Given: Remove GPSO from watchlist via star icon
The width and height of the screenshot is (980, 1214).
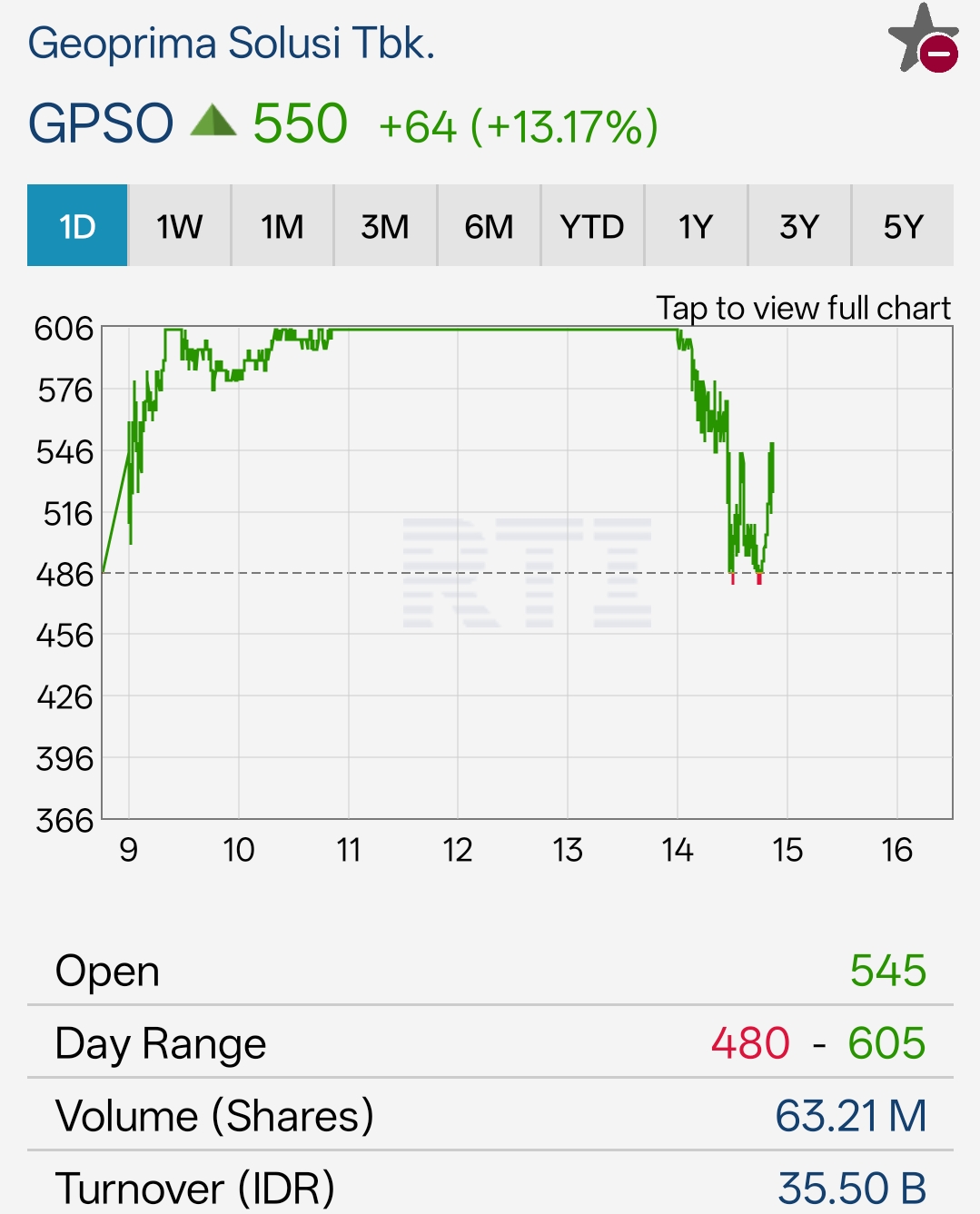Looking at the screenshot, I should [923, 39].
